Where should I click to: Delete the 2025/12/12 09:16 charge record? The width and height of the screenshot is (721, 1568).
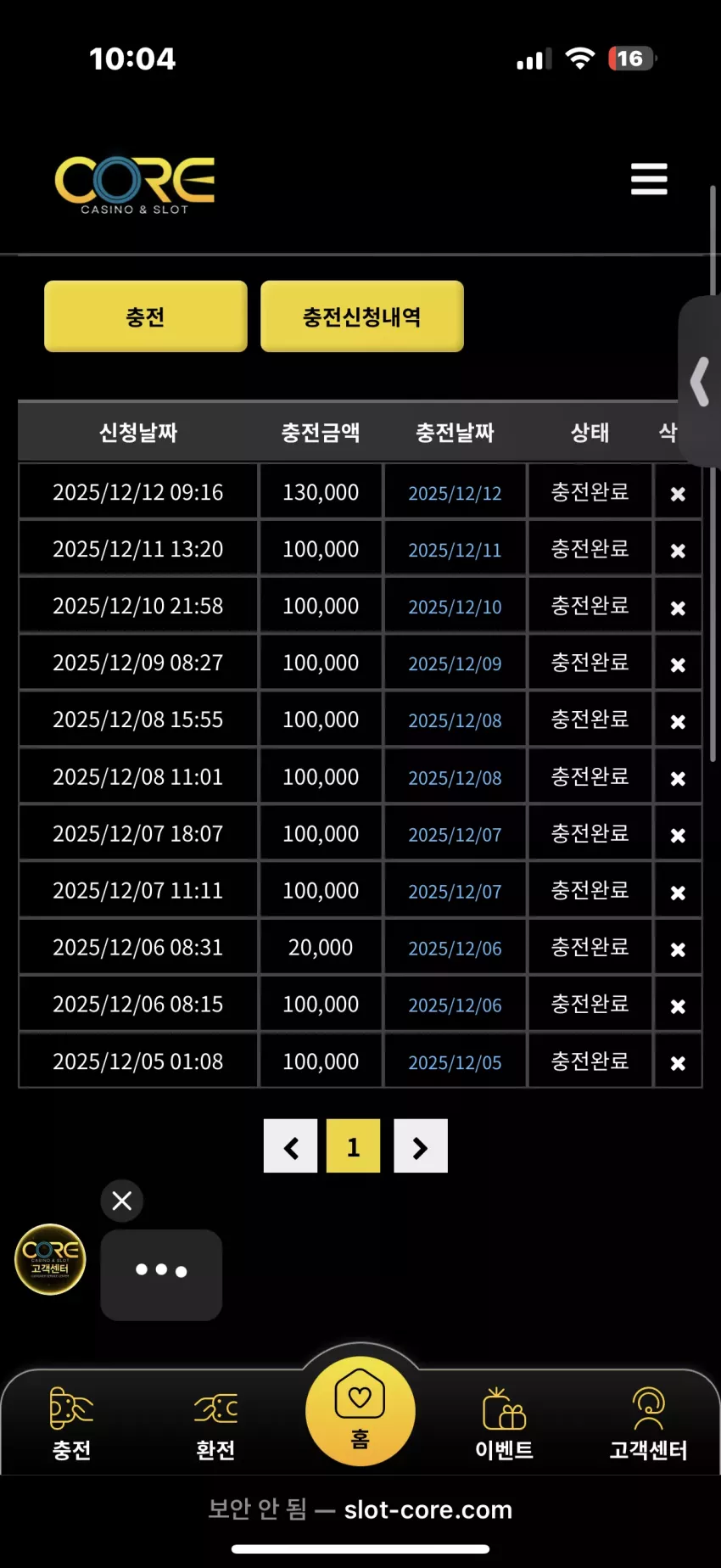click(x=678, y=493)
